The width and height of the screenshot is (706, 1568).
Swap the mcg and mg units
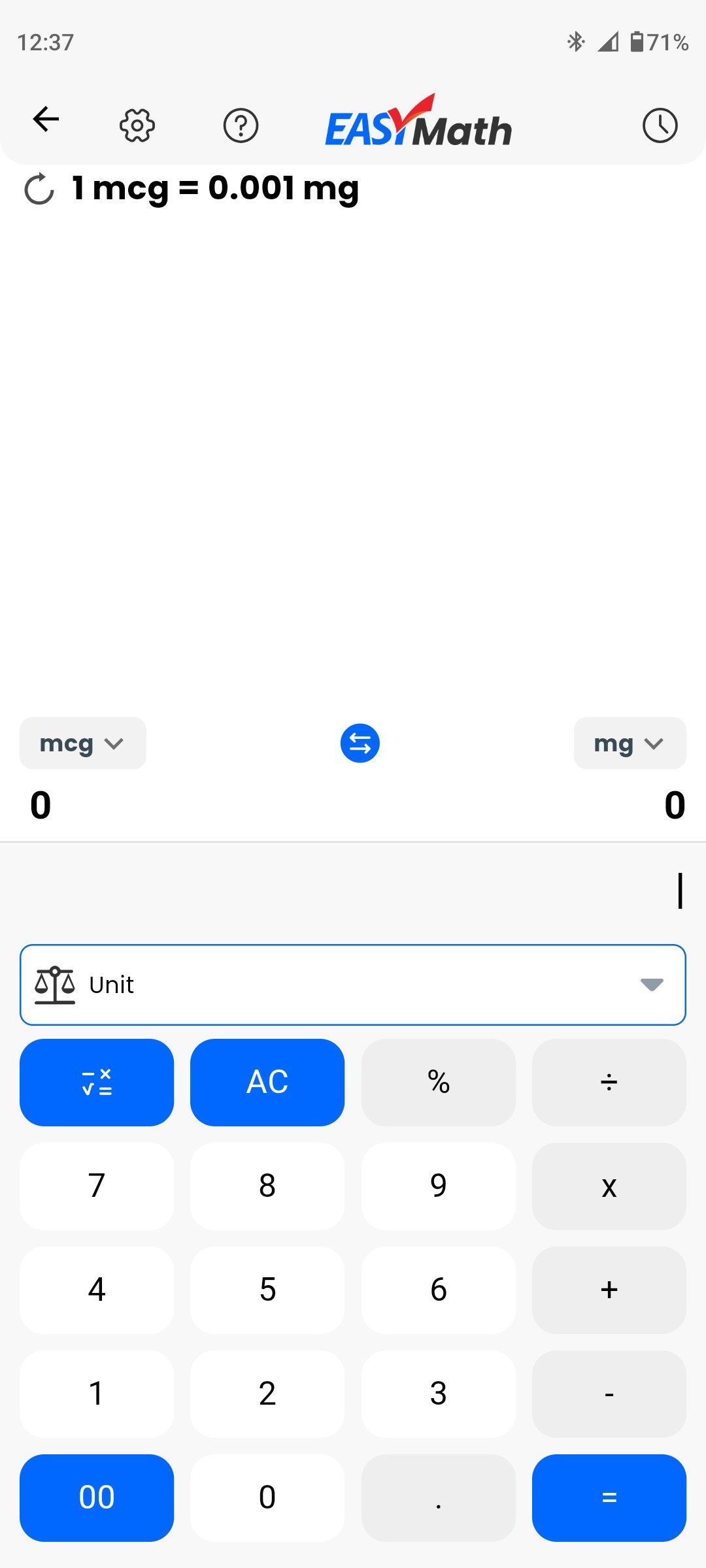click(360, 743)
